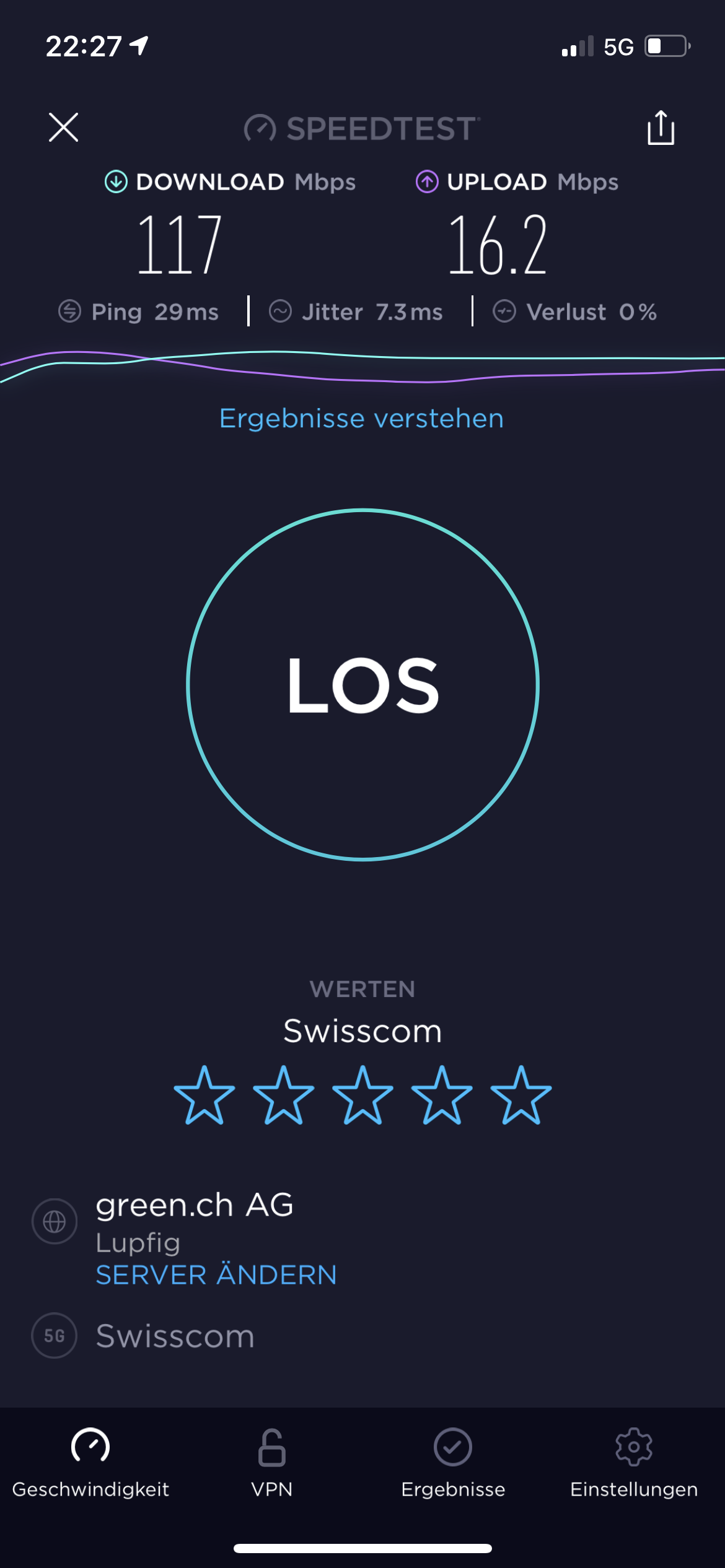This screenshot has width=725, height=1568.
Task: Start a new test with LOS
Action: click(x=362, y=684)
